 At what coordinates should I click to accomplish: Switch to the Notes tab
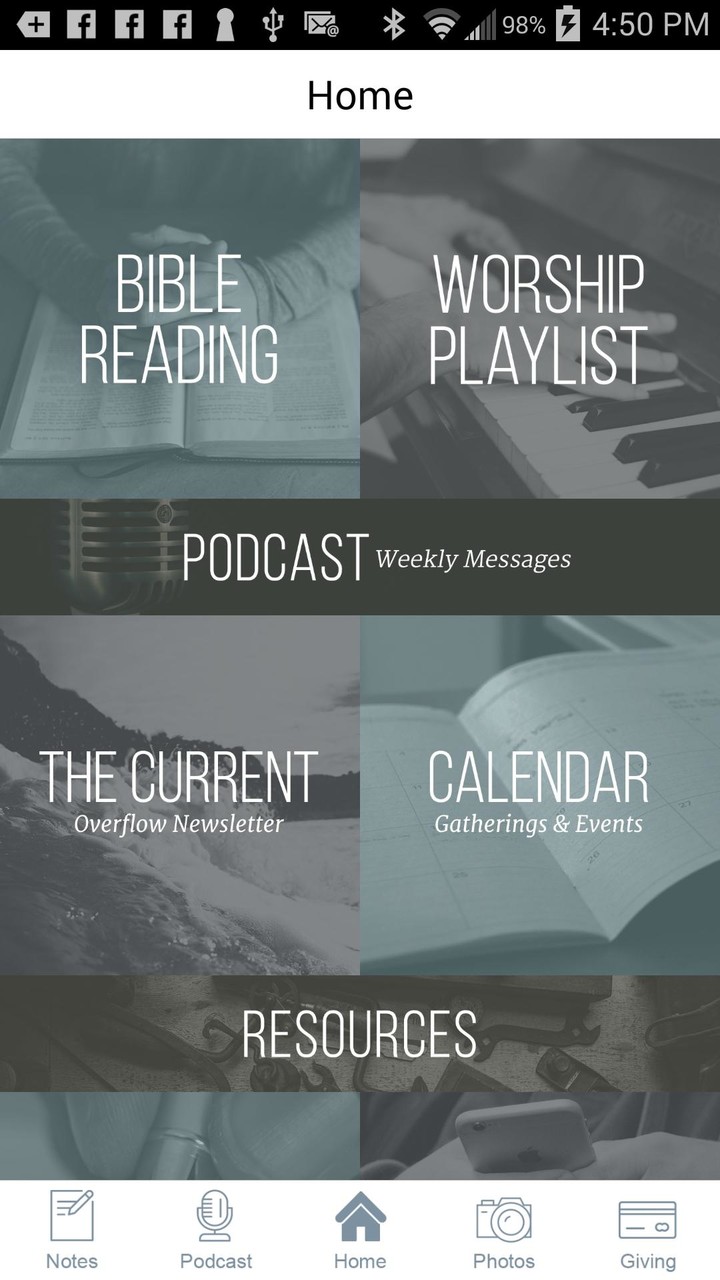[x=72, y=1230]
